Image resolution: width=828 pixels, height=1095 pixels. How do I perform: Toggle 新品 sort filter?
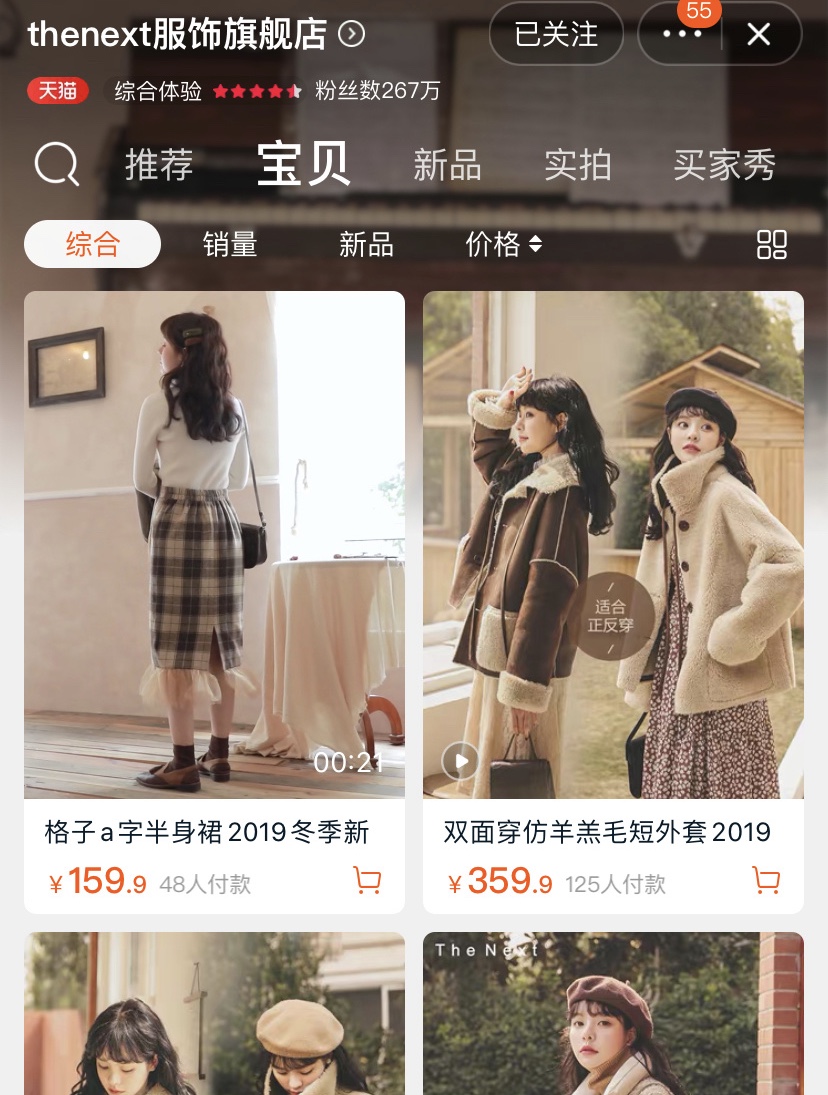coord(367,243)
